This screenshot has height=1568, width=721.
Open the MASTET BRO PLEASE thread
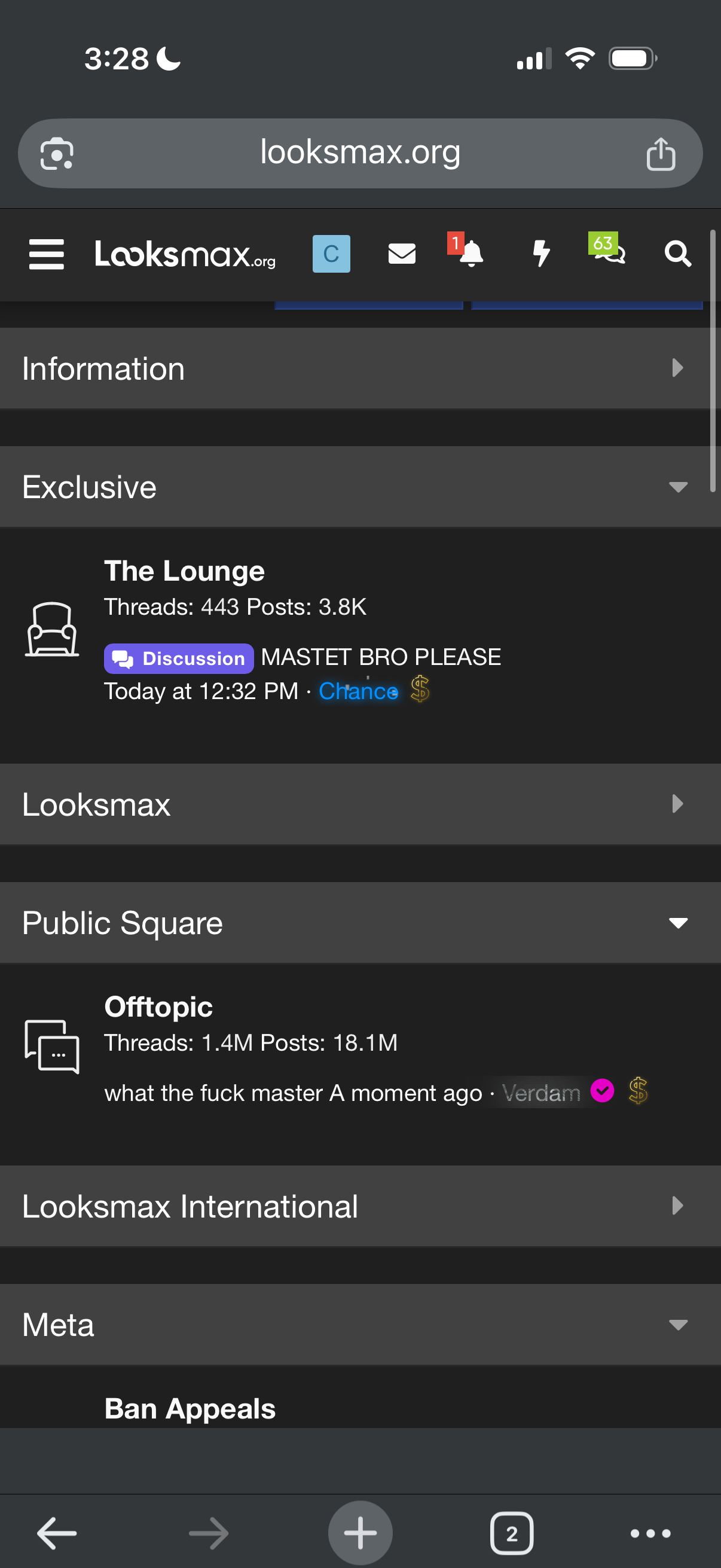[x=380, y=657]
